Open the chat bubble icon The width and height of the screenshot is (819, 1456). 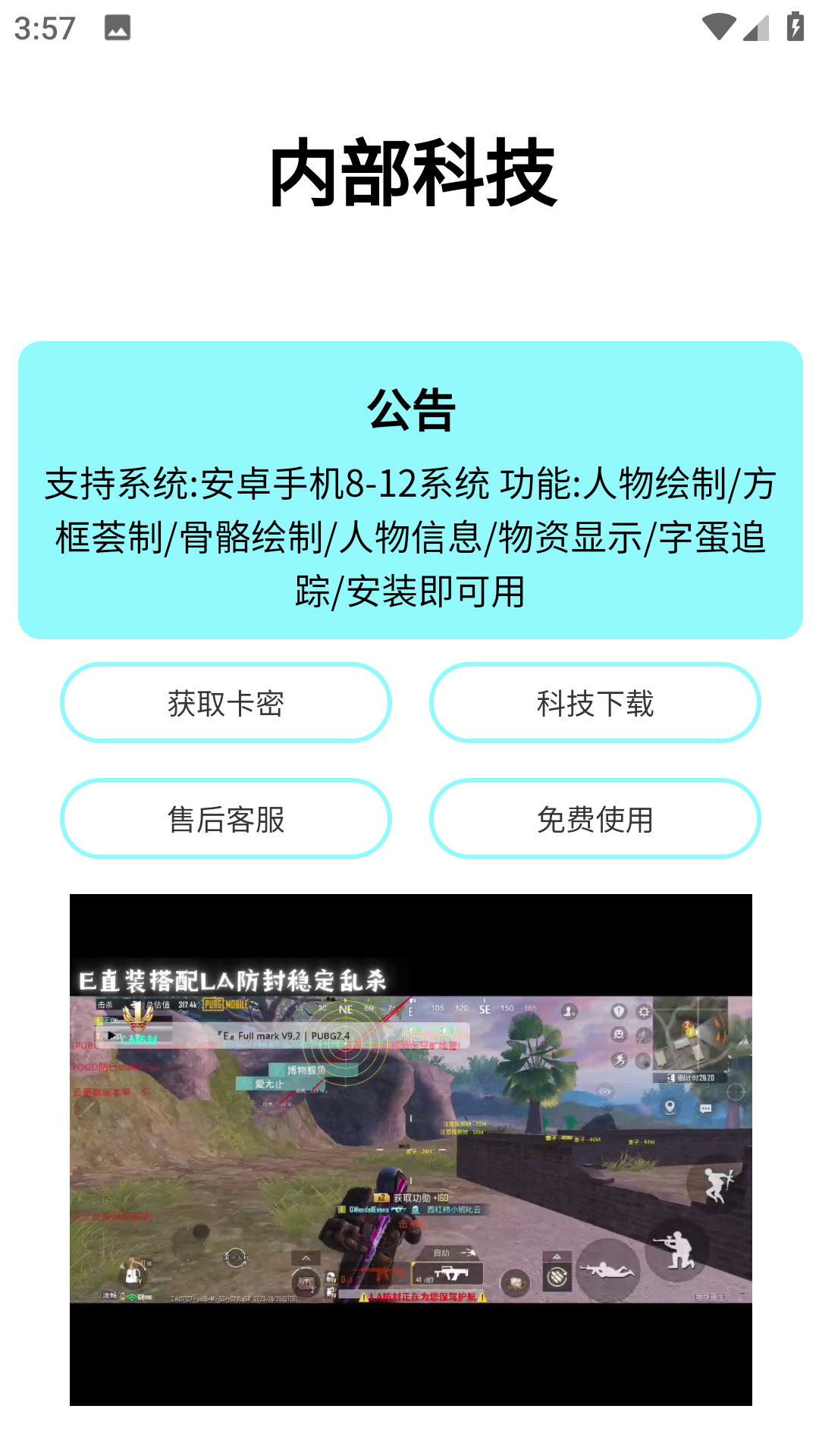click(705, 1108)
